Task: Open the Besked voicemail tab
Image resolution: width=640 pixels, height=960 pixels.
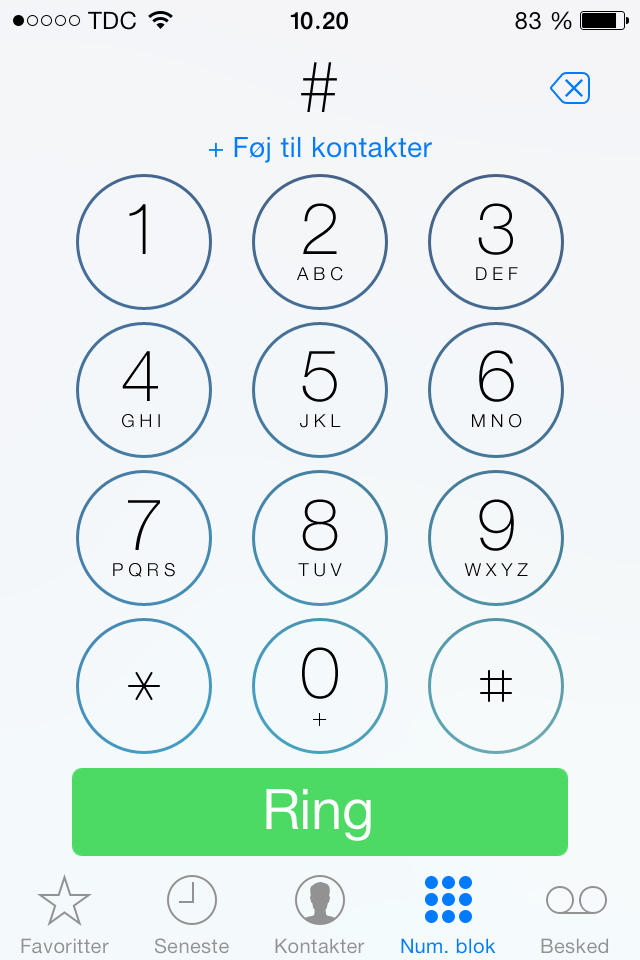Action: point(575,914)
